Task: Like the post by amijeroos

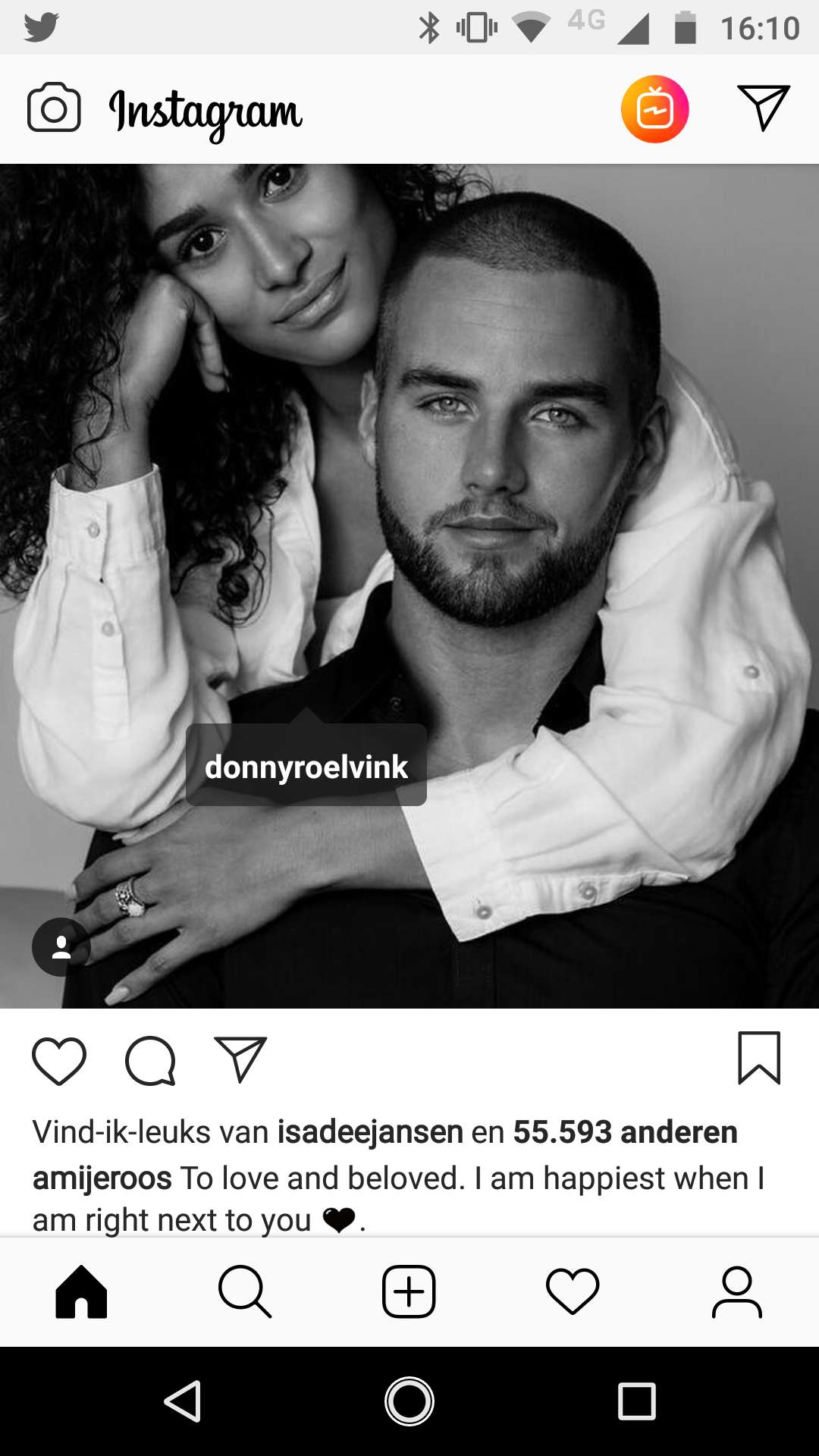Action: coord(59,1060)
